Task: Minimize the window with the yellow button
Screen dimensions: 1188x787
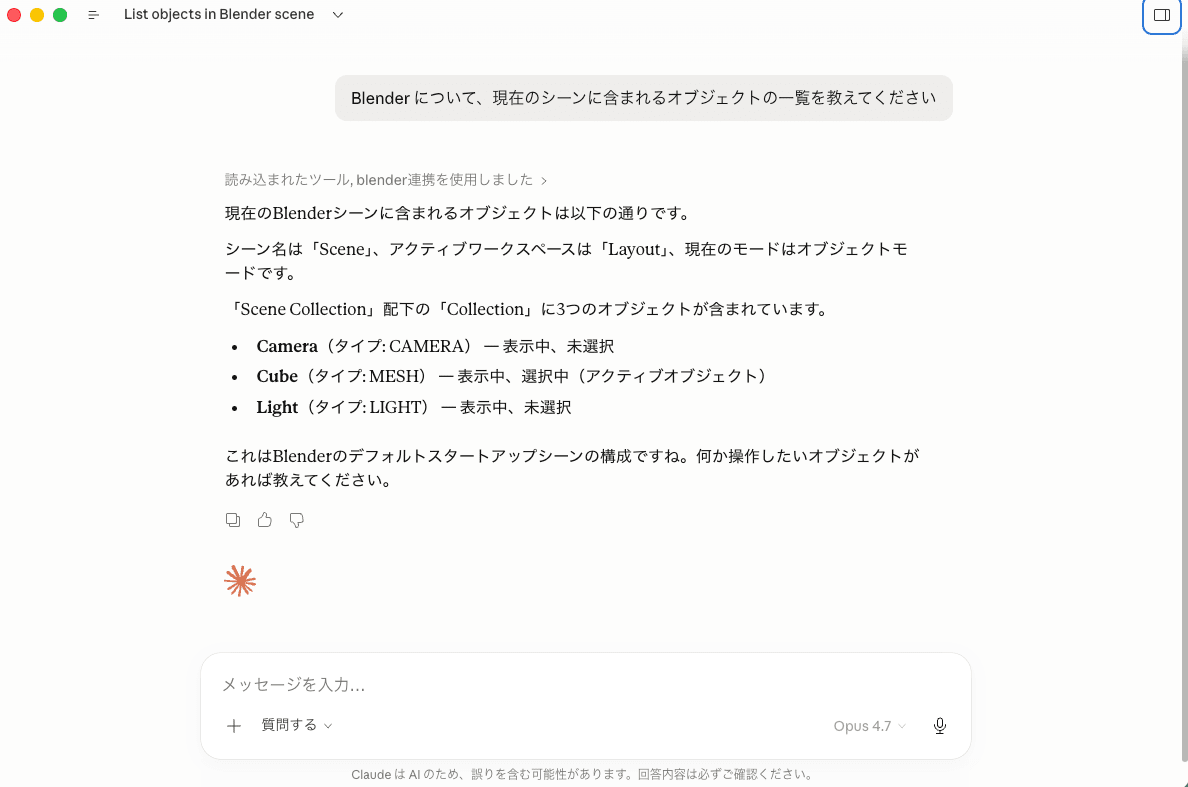Action: click(37, 15)
